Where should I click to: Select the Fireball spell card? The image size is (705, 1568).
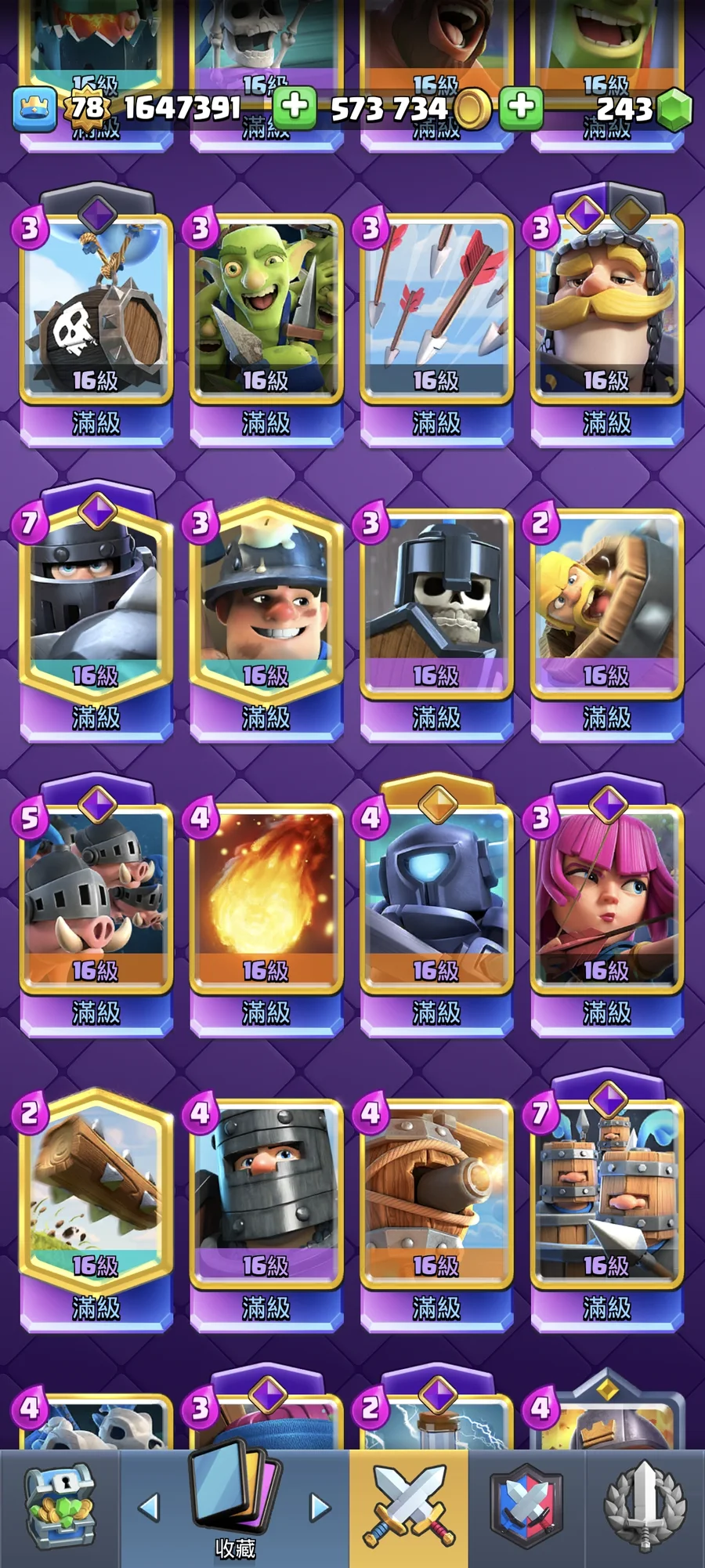pos(266,901)
